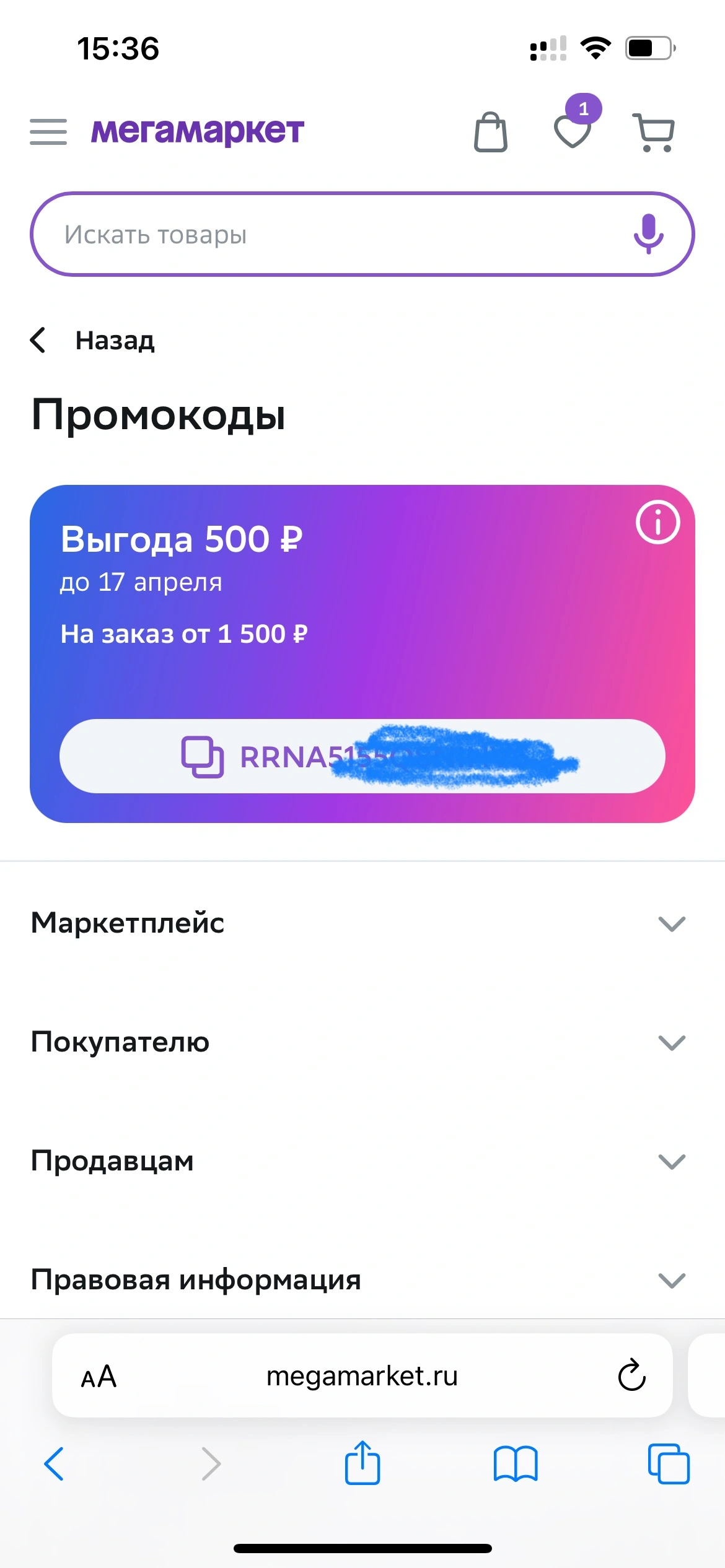
Task: Expand the Покупателю section
Action: point(362,1042)
